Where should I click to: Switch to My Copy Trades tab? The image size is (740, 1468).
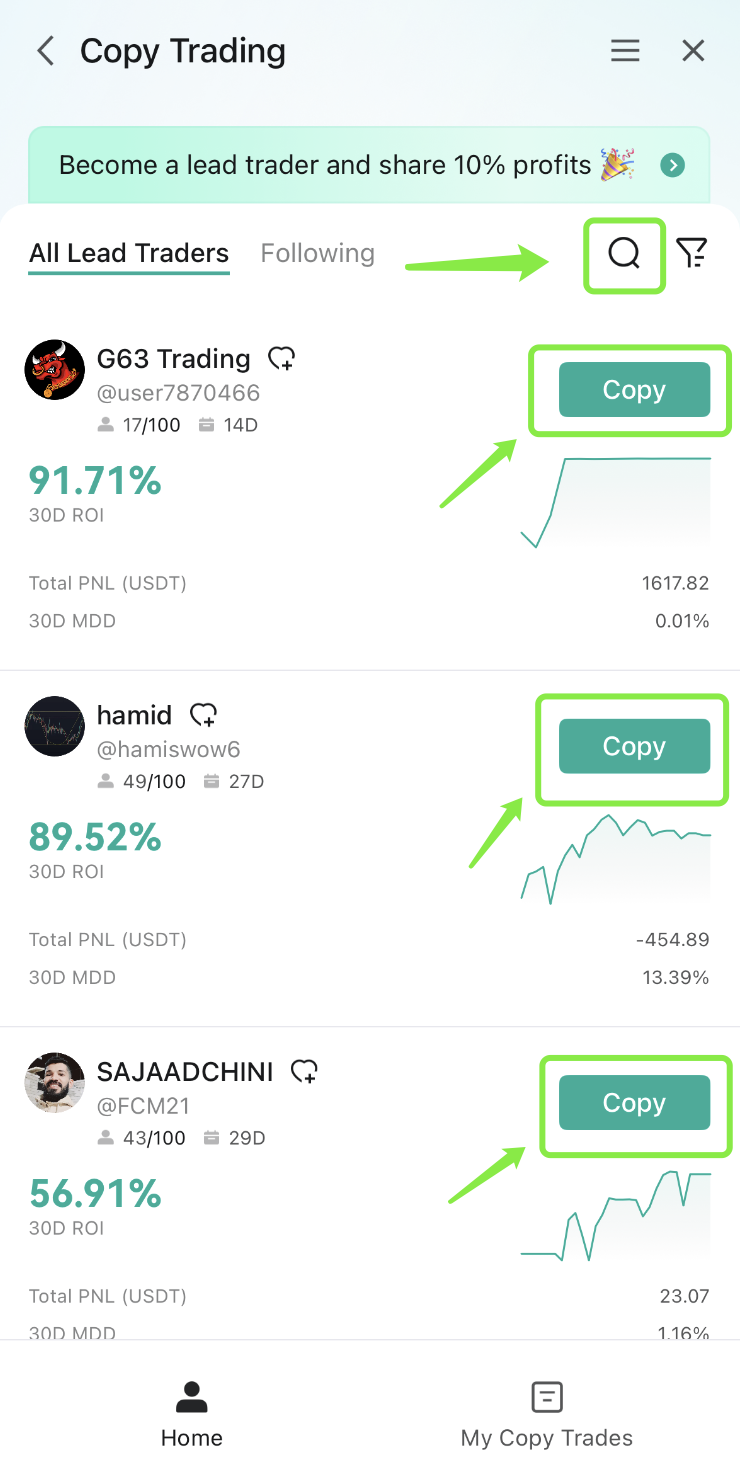point(547,1415)
